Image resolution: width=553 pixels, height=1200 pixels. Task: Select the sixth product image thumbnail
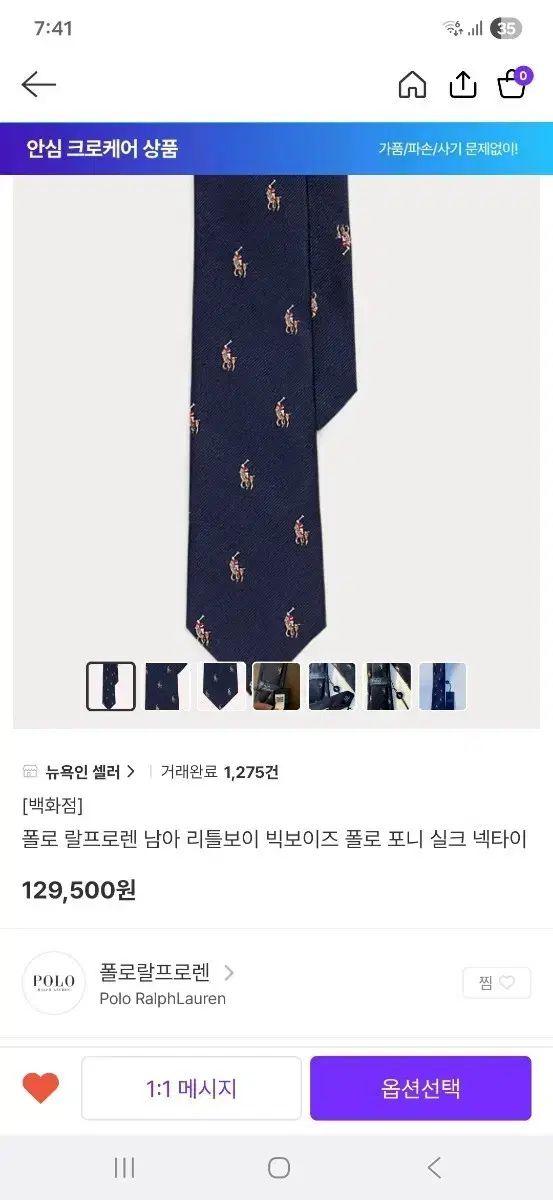coord(388,686)
